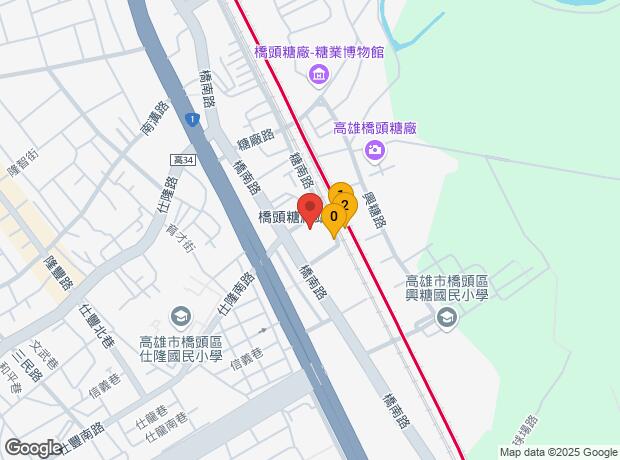Open the Google logo link
Viewport: 620px width, 460px height.
(32, 447)
